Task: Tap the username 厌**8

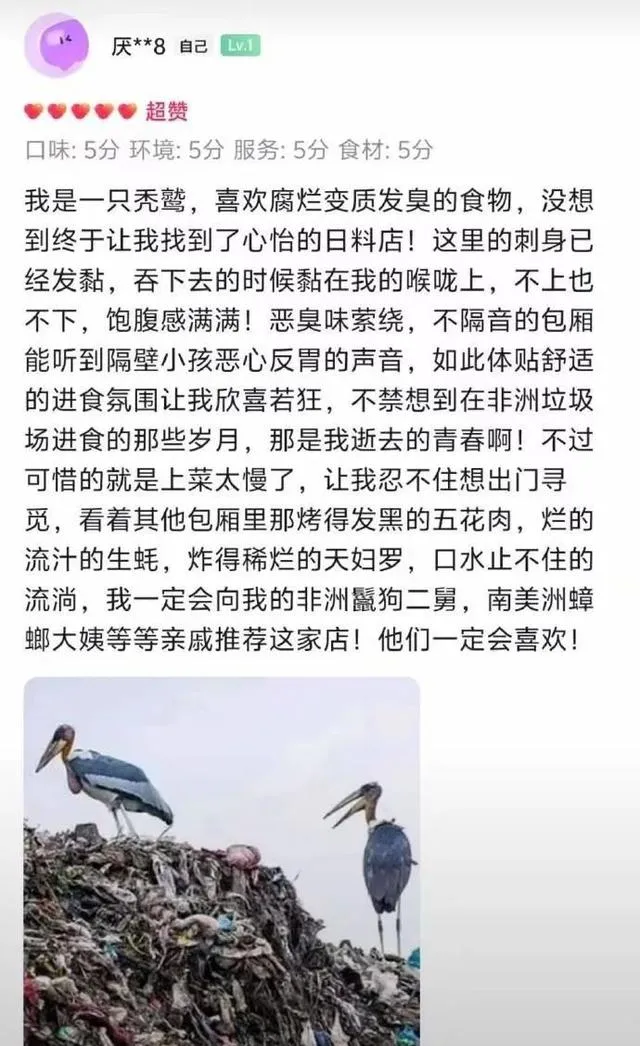Action: click(x=137, y=46)
